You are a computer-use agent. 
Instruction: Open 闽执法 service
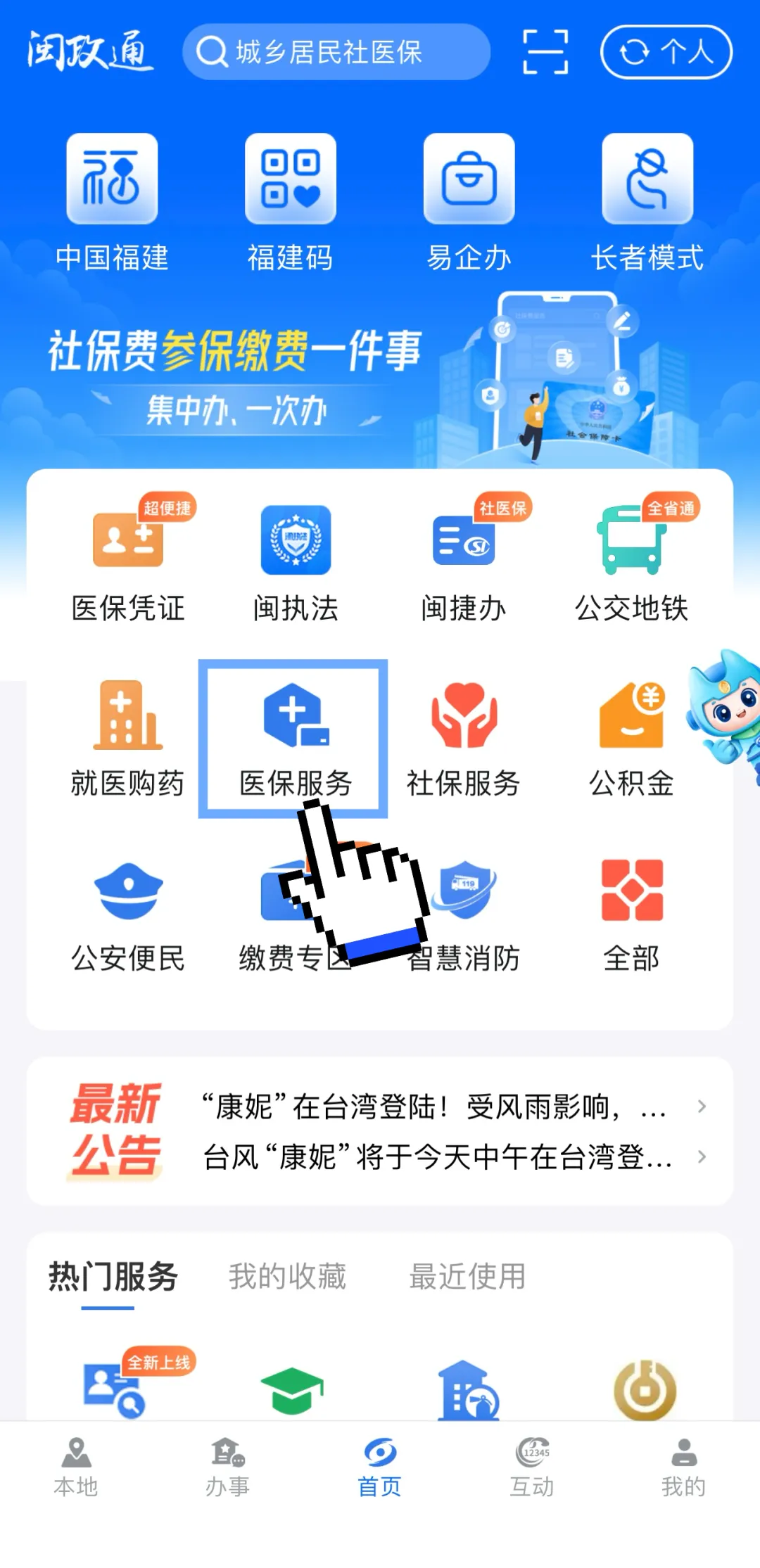(296, 561)
